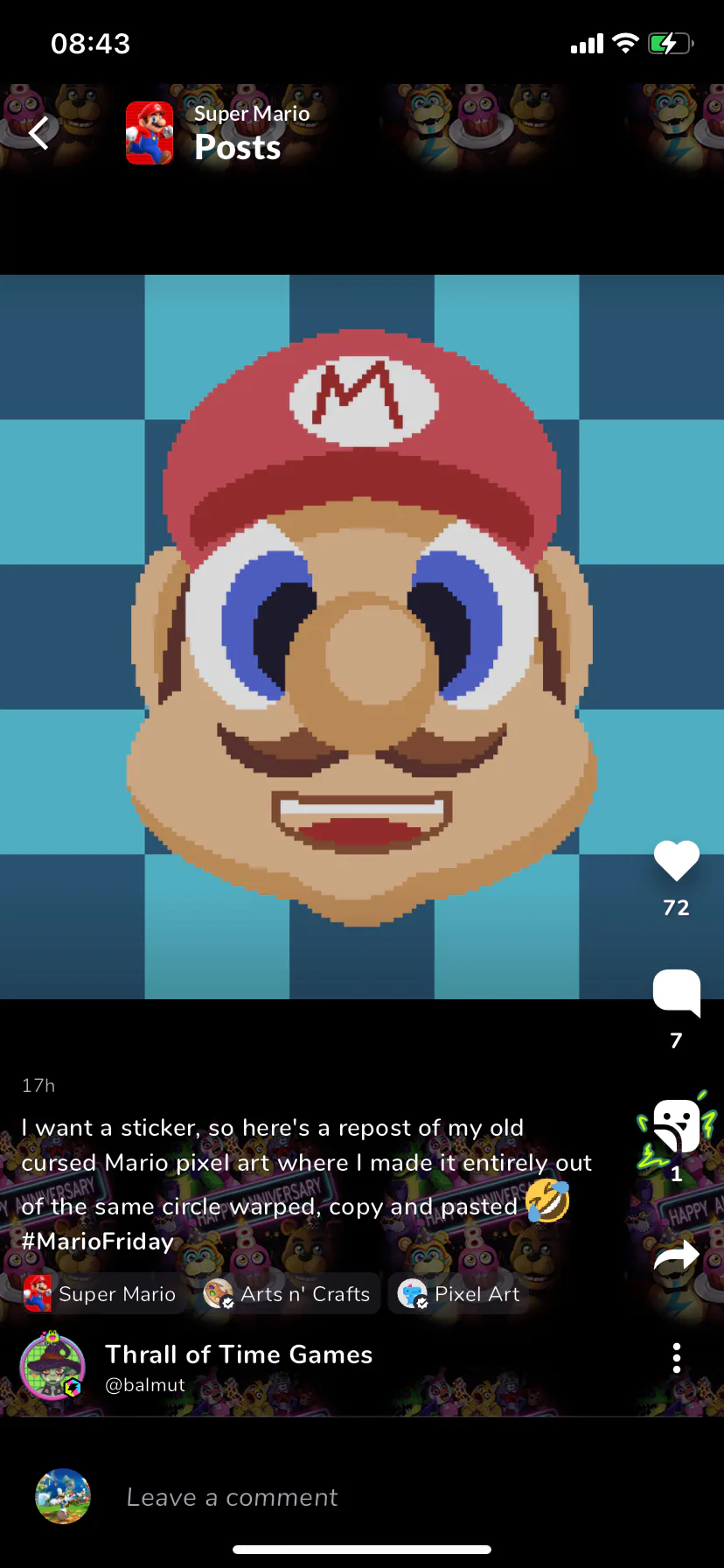This screenshot has width=724, height=1568.
Task: Go back using the top-left arrow
Action: (39, 133)
